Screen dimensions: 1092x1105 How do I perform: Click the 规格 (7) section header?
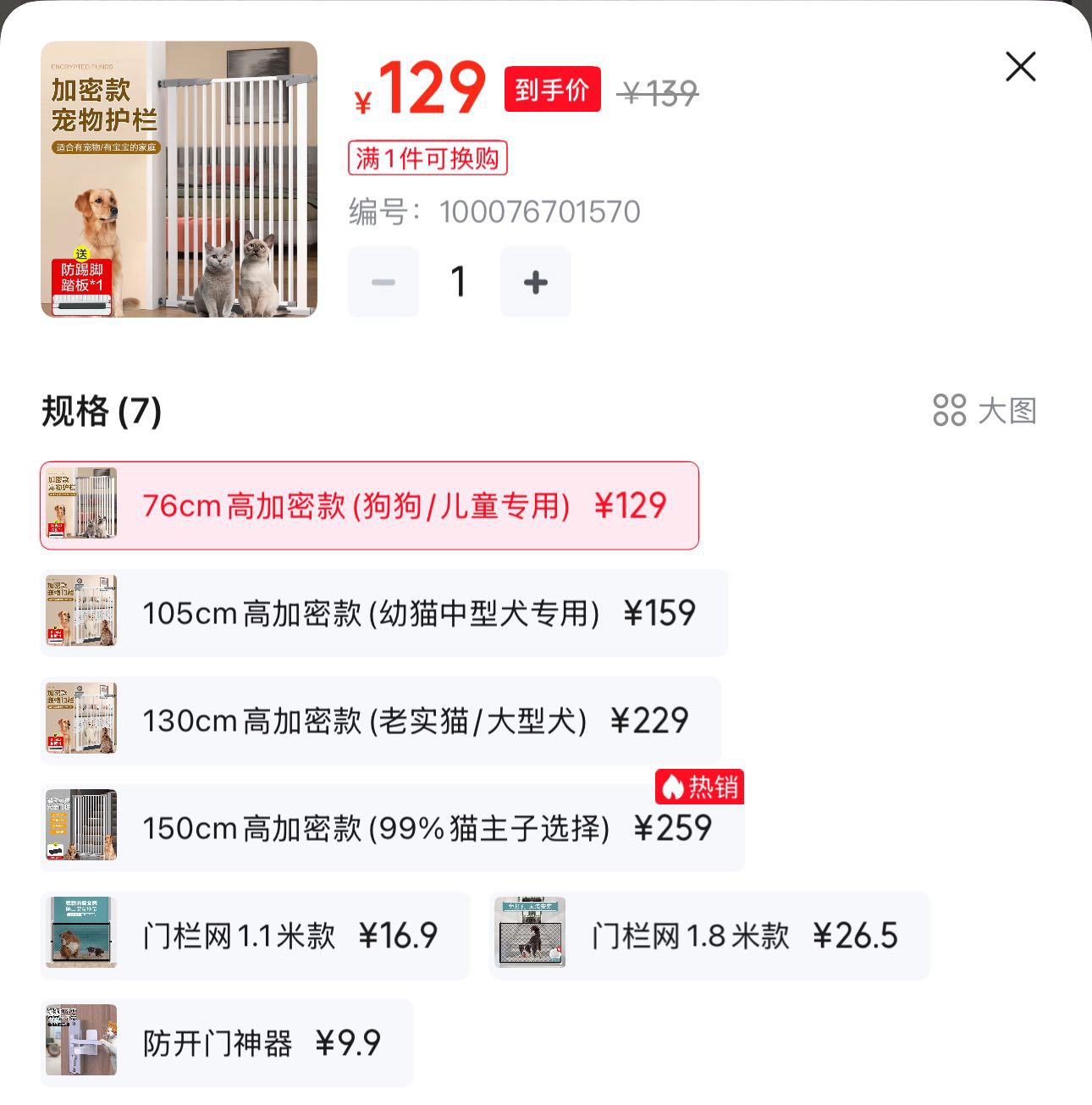click(102, 412)
